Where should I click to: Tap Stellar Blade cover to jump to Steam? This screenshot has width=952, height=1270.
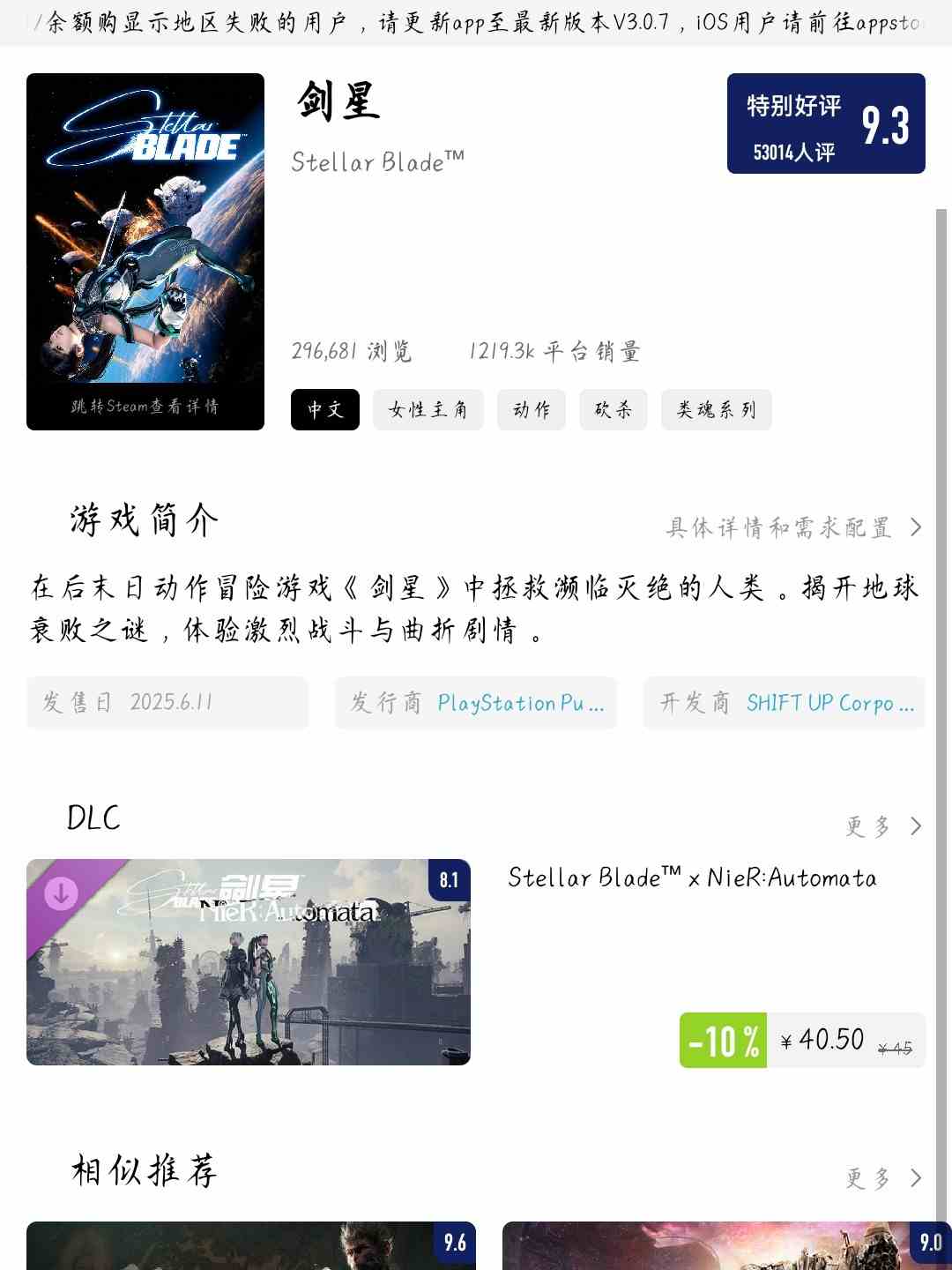(145, 251)
